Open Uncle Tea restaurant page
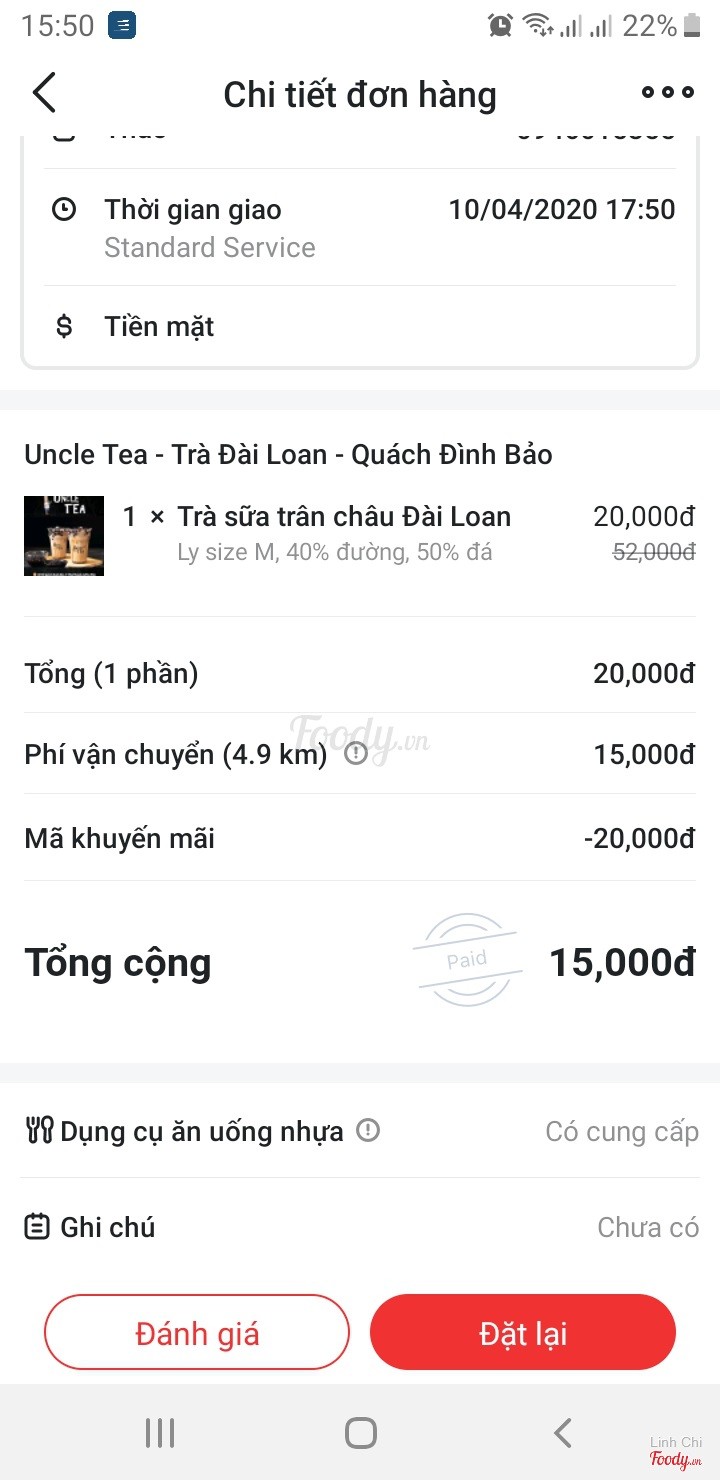 pyautogui.click(x=288, y=454)
